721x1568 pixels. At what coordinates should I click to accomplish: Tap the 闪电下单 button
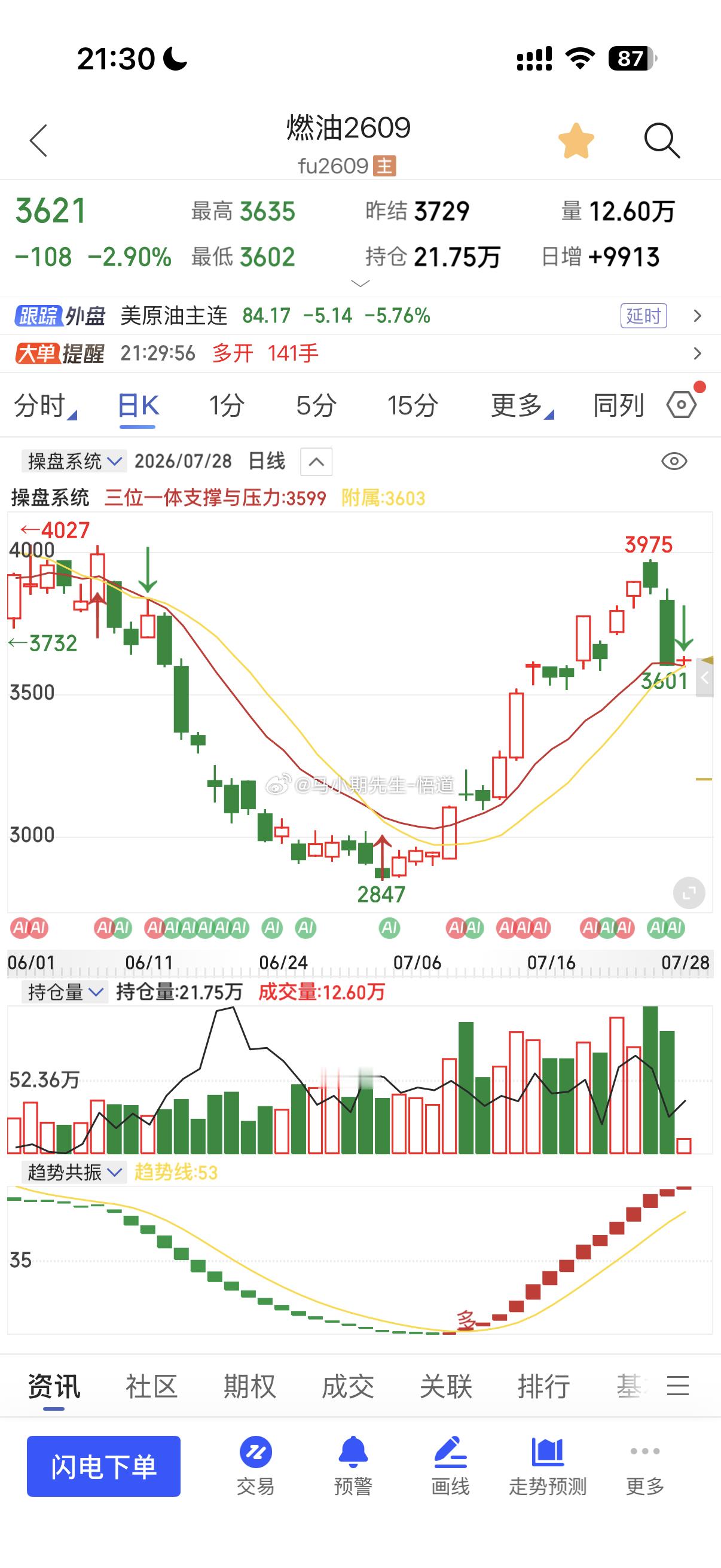[103, 1466]
